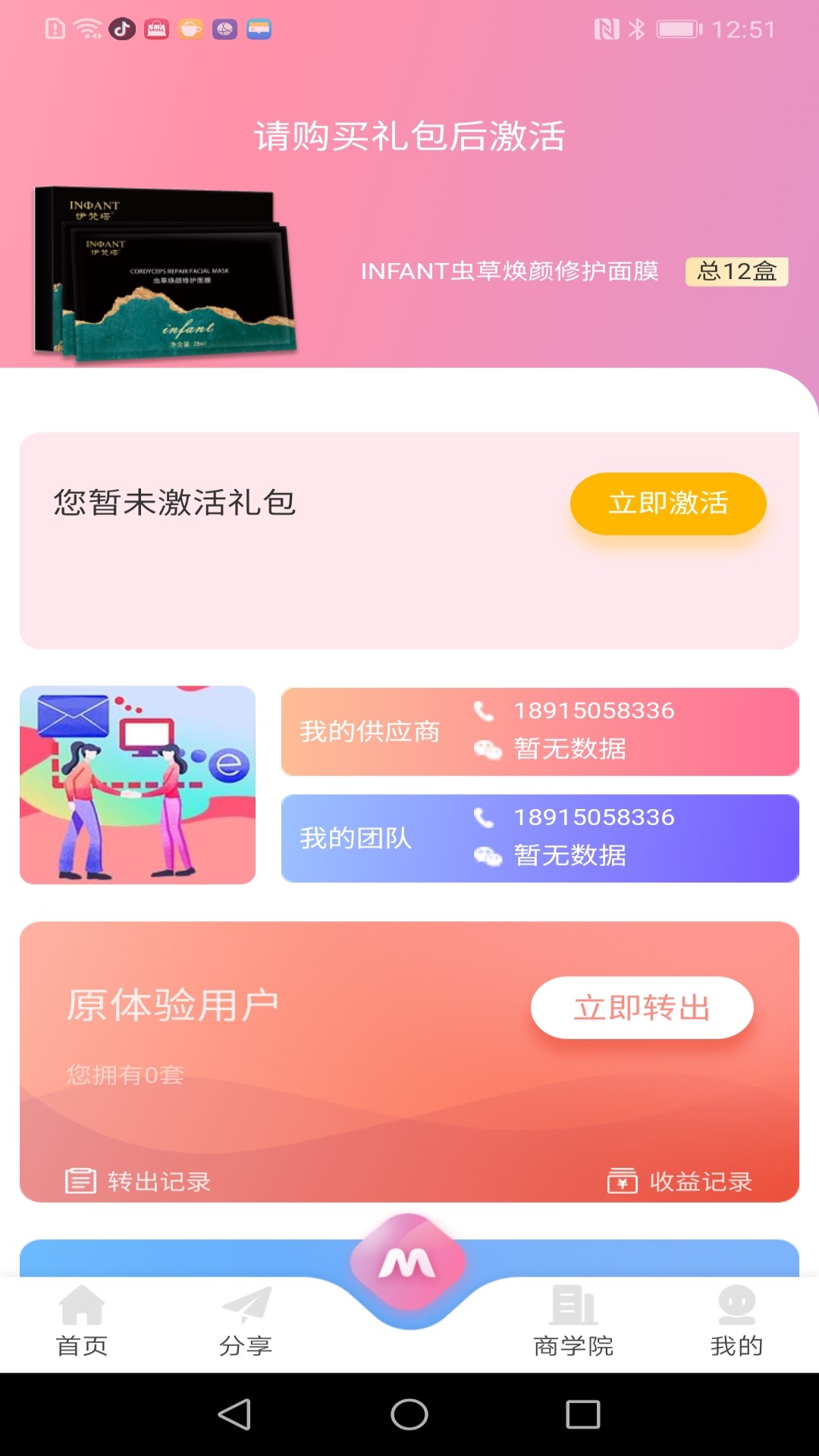Screen dimensions: 819x1456
Task: Tap the 立即转出 button
Action: [642, 1008]
